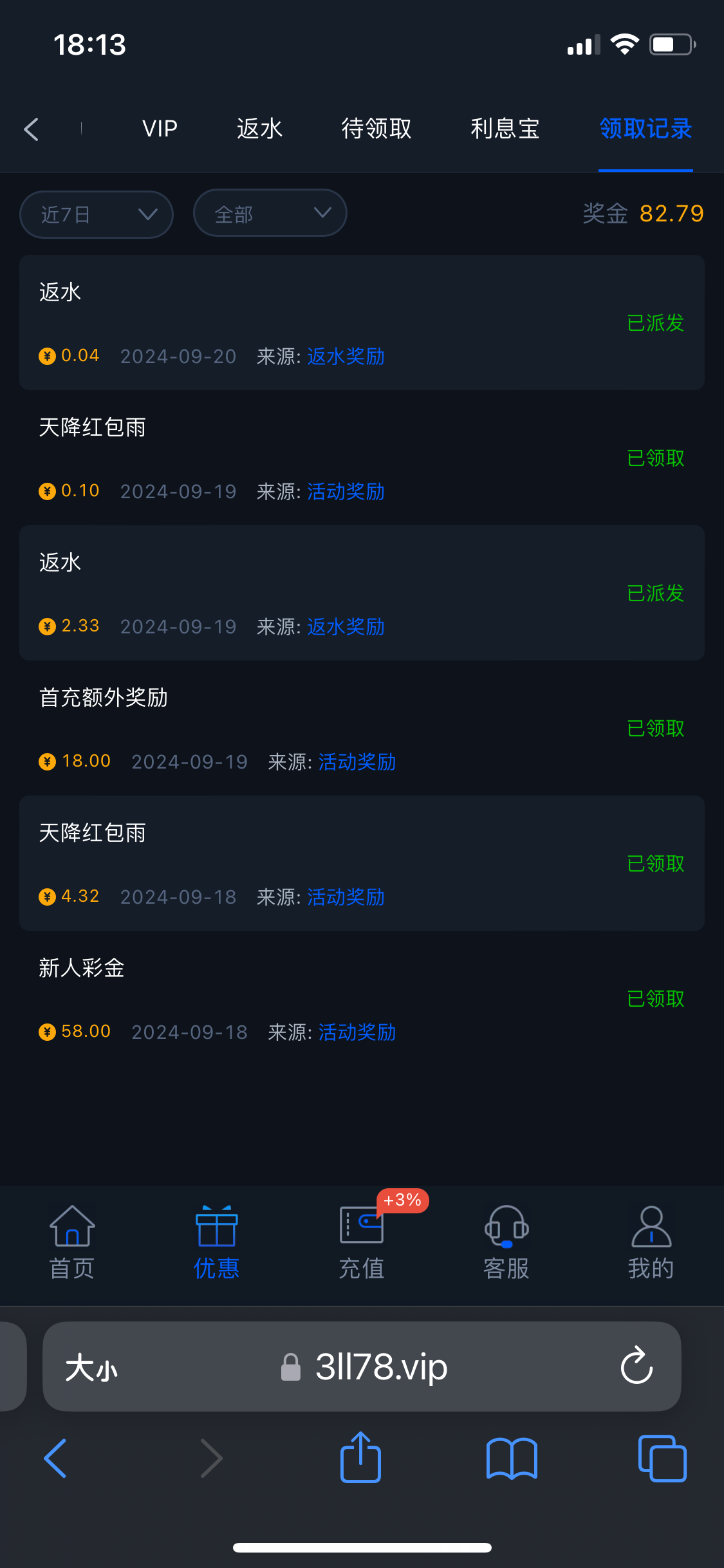This screenshot has height=1568, width=724.
Task: Go to the 首页 home tab
Action: point(72,1242)
